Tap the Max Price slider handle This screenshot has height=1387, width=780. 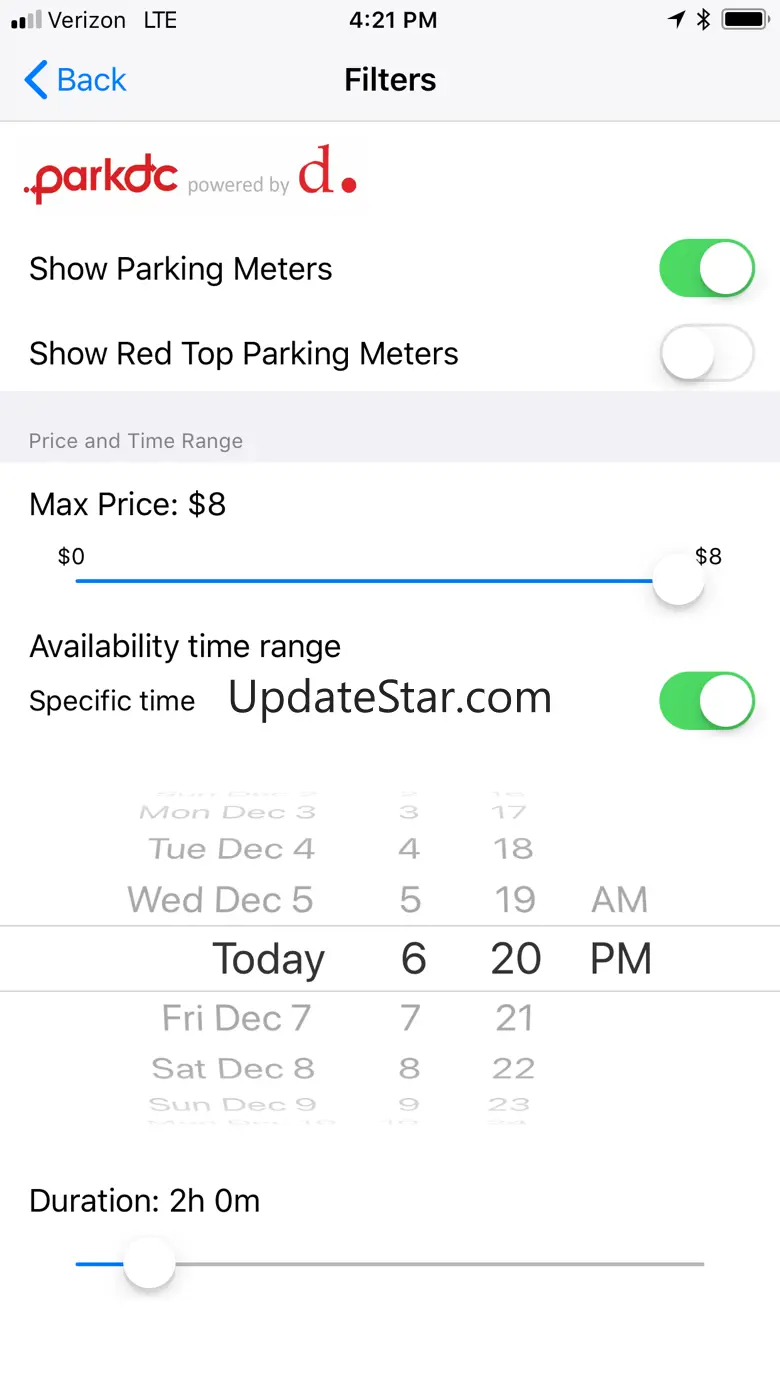click(678, 580)
